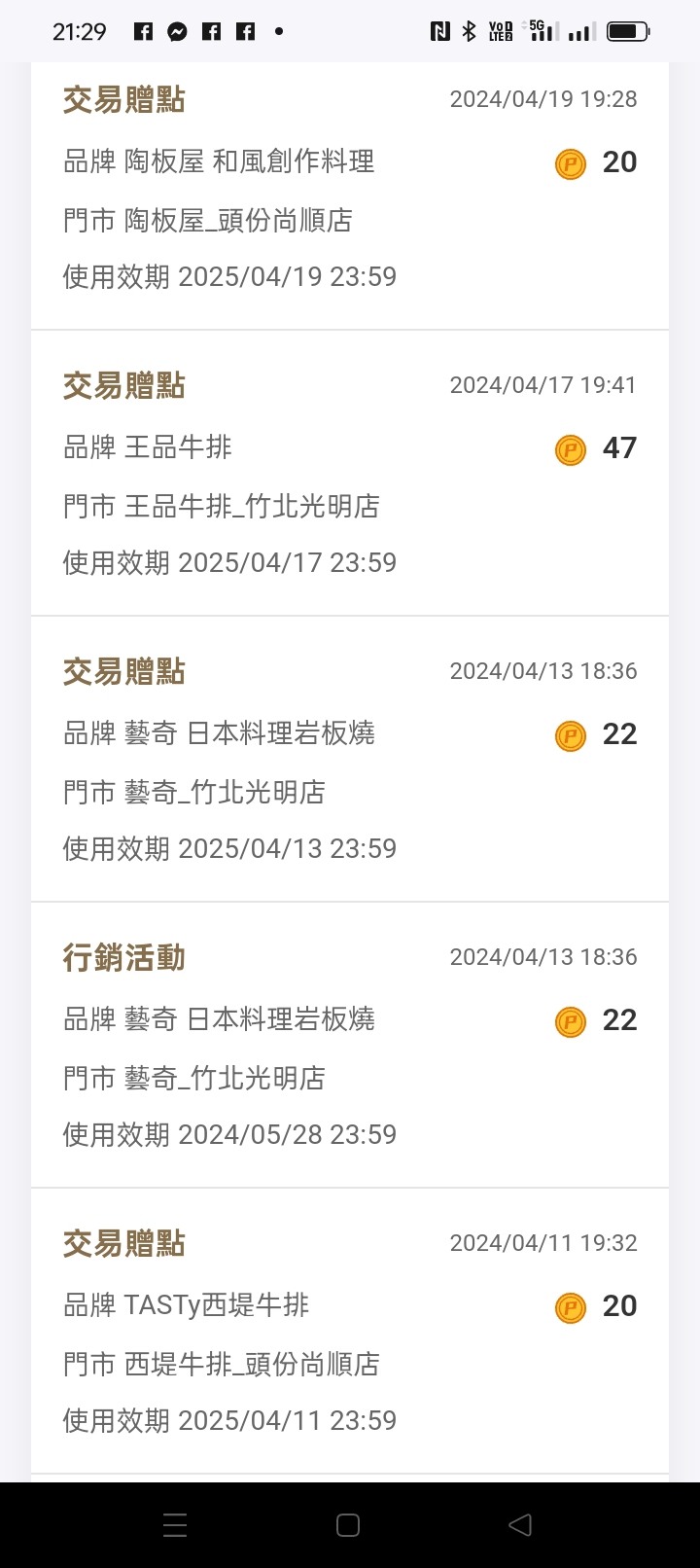Open the TASTy西堤牛排 頭份尚順店 record
The image size is (700, 1568).
350,1332
